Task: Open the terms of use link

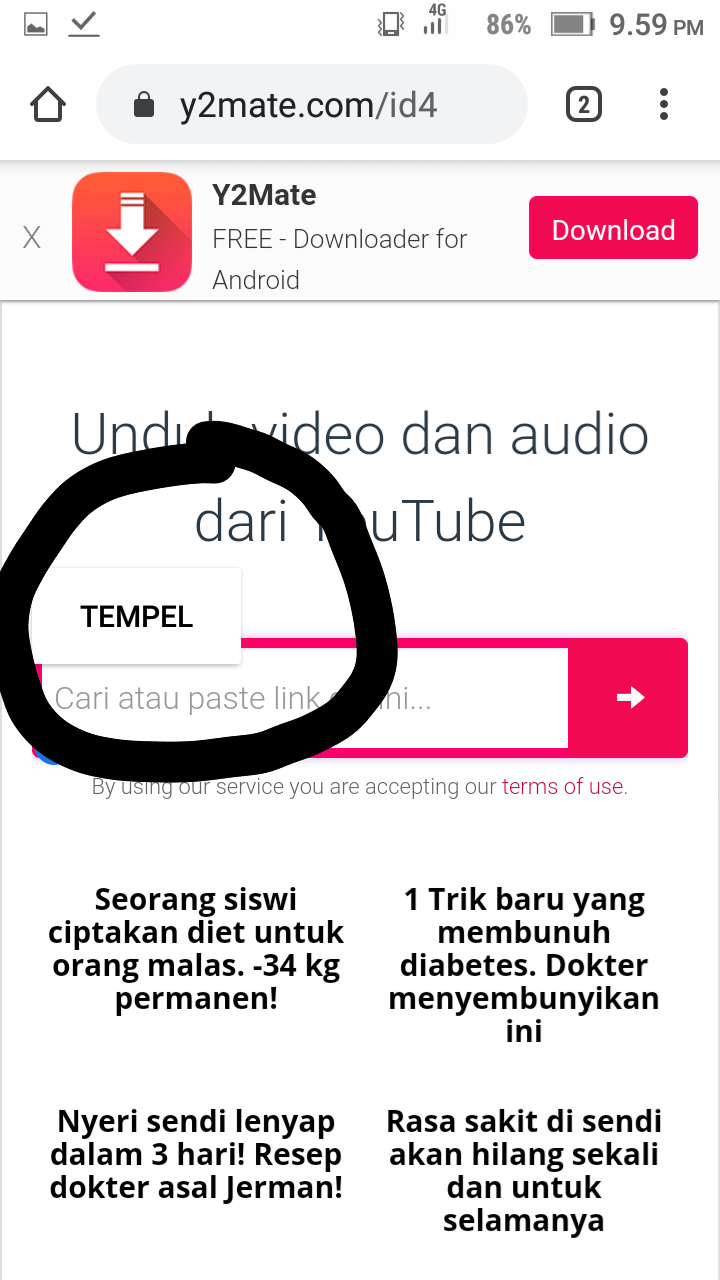Action: [x=563, y=787]
